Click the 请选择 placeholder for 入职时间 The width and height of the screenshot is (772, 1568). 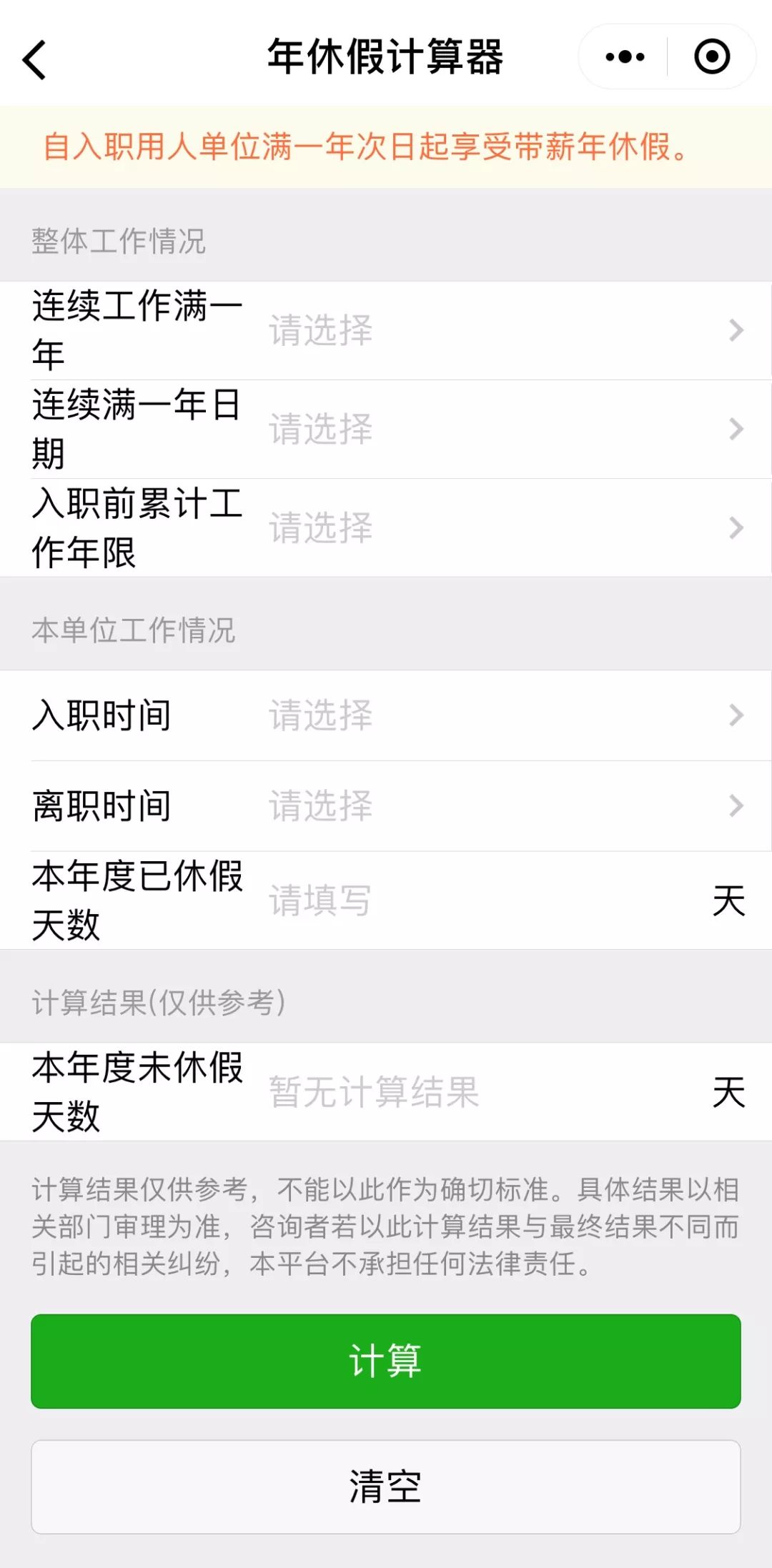(322, 715)
